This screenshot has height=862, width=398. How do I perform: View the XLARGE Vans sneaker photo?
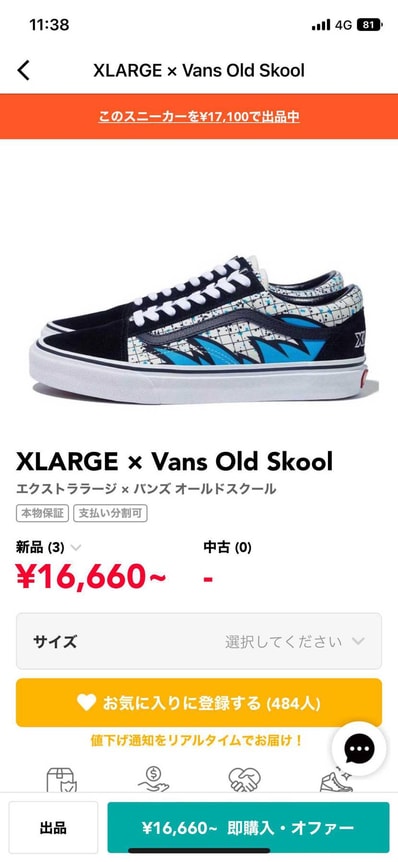(199, 329)
